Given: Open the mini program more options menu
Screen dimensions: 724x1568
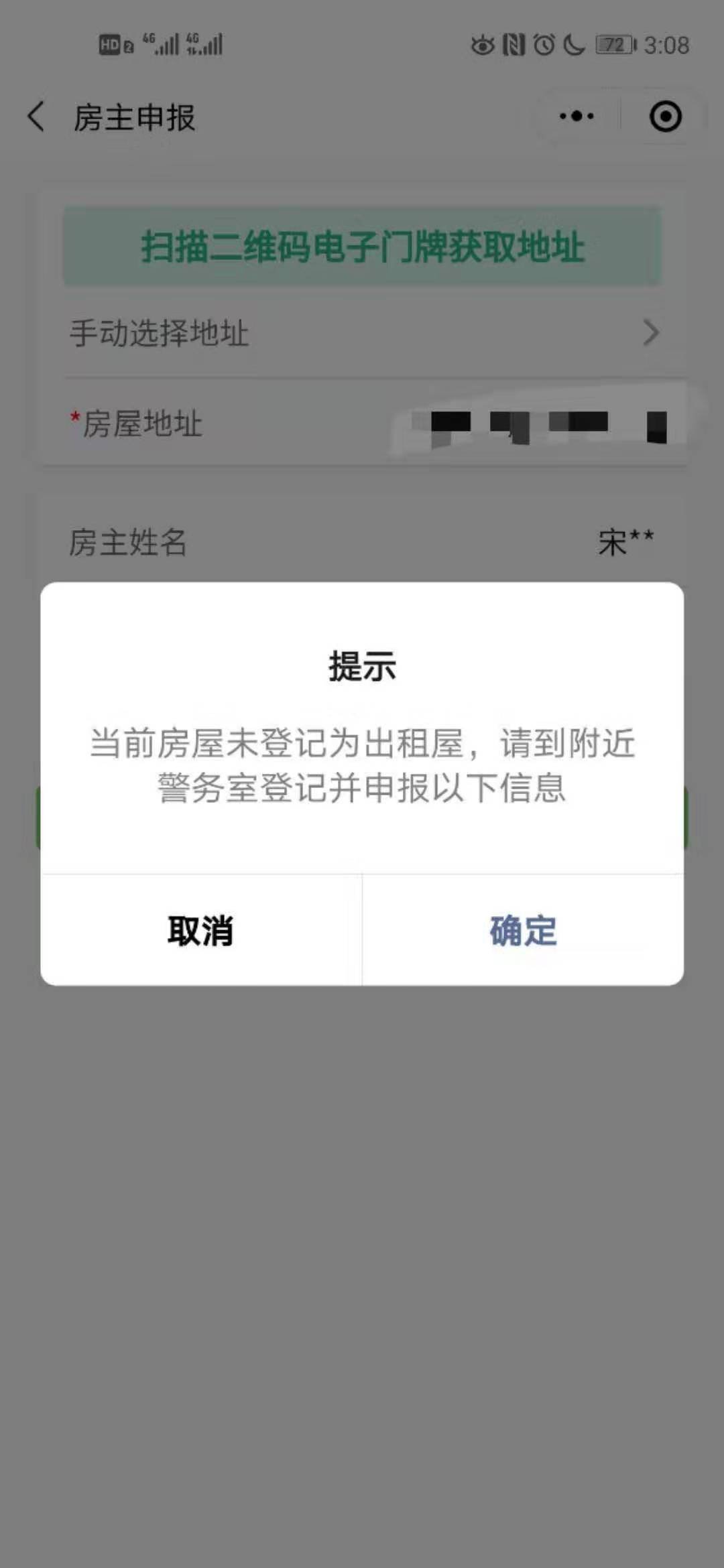Looking at the screenshot, I should click(577, 117).
